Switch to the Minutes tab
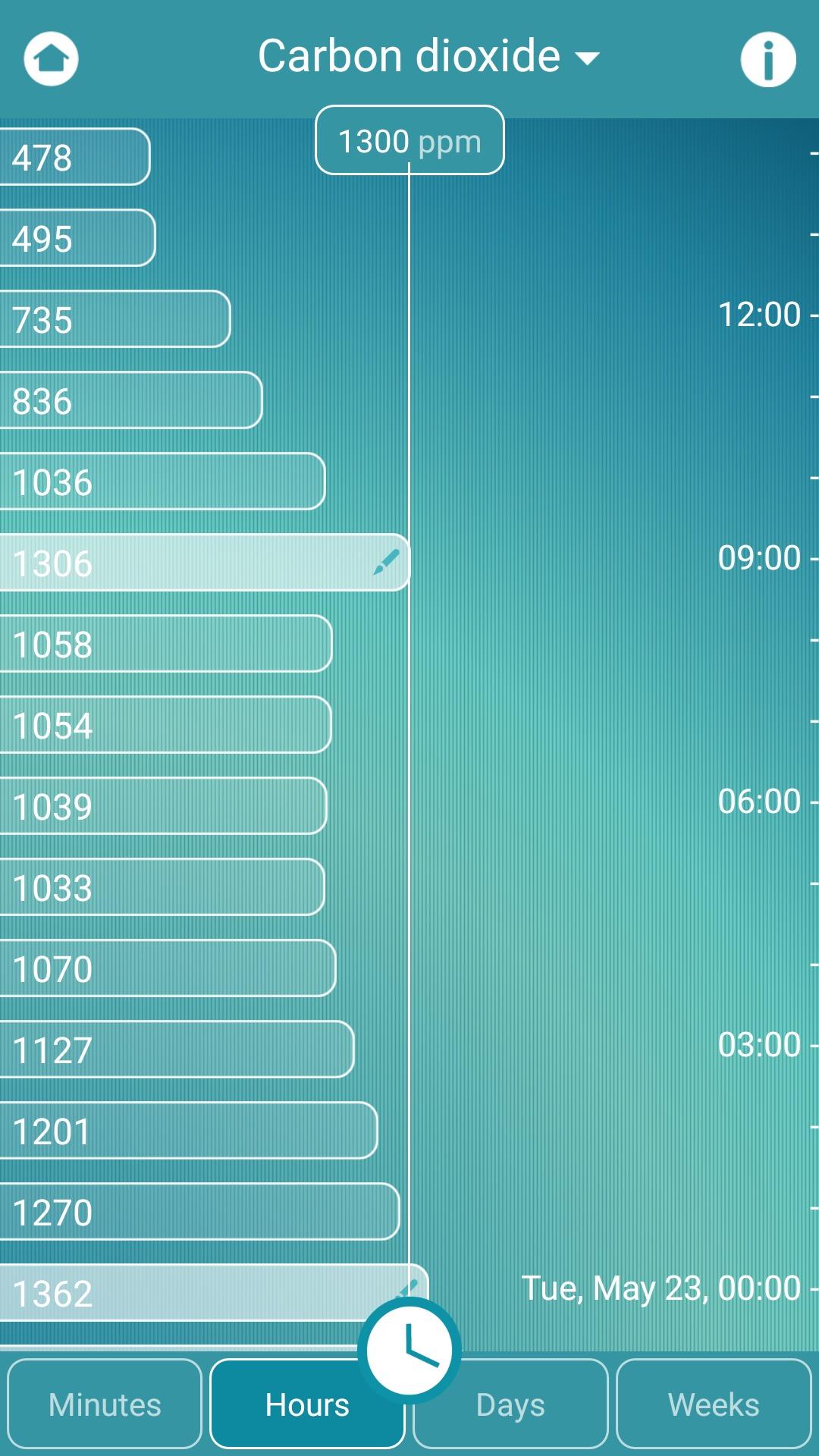The width and height of the screenshot is (819, 1456). pos(105,1404)
